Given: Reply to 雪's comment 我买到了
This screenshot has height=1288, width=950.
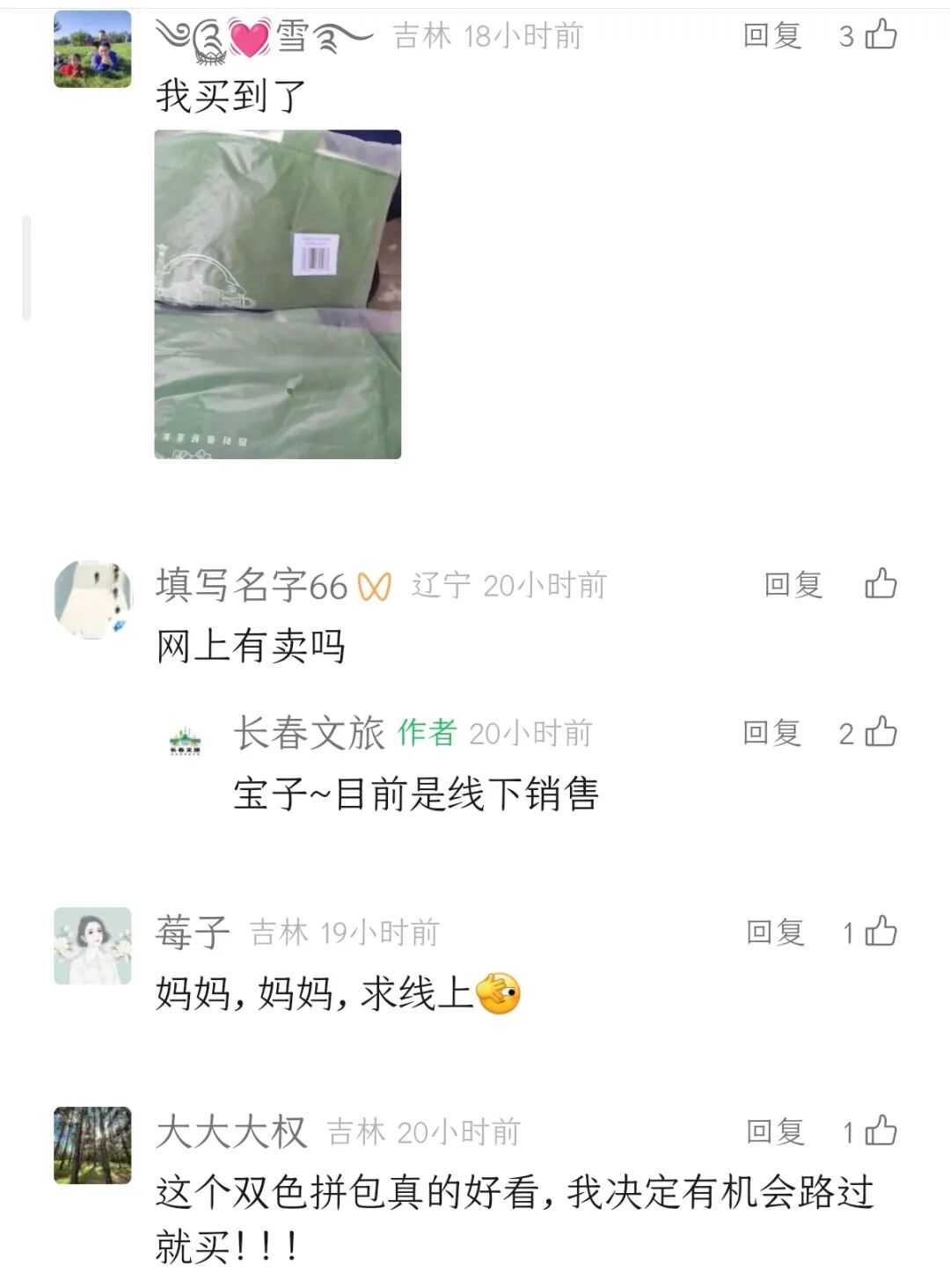Looking at the screenshot, I should pos(771,36).
